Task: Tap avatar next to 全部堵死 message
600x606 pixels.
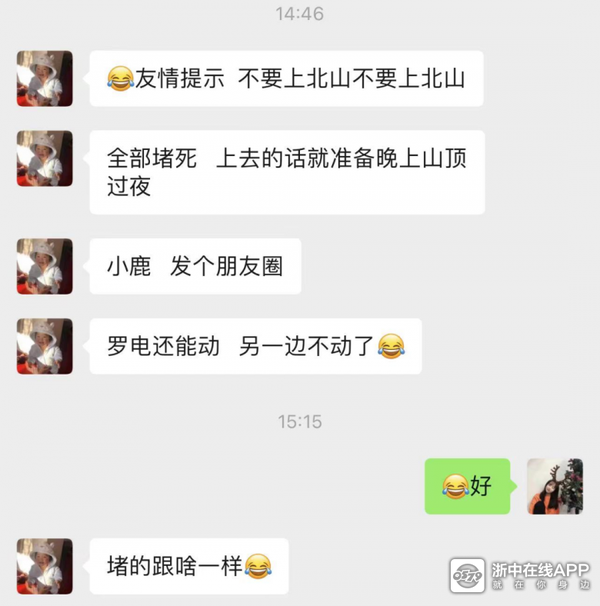Action: [x=44, y=159]
